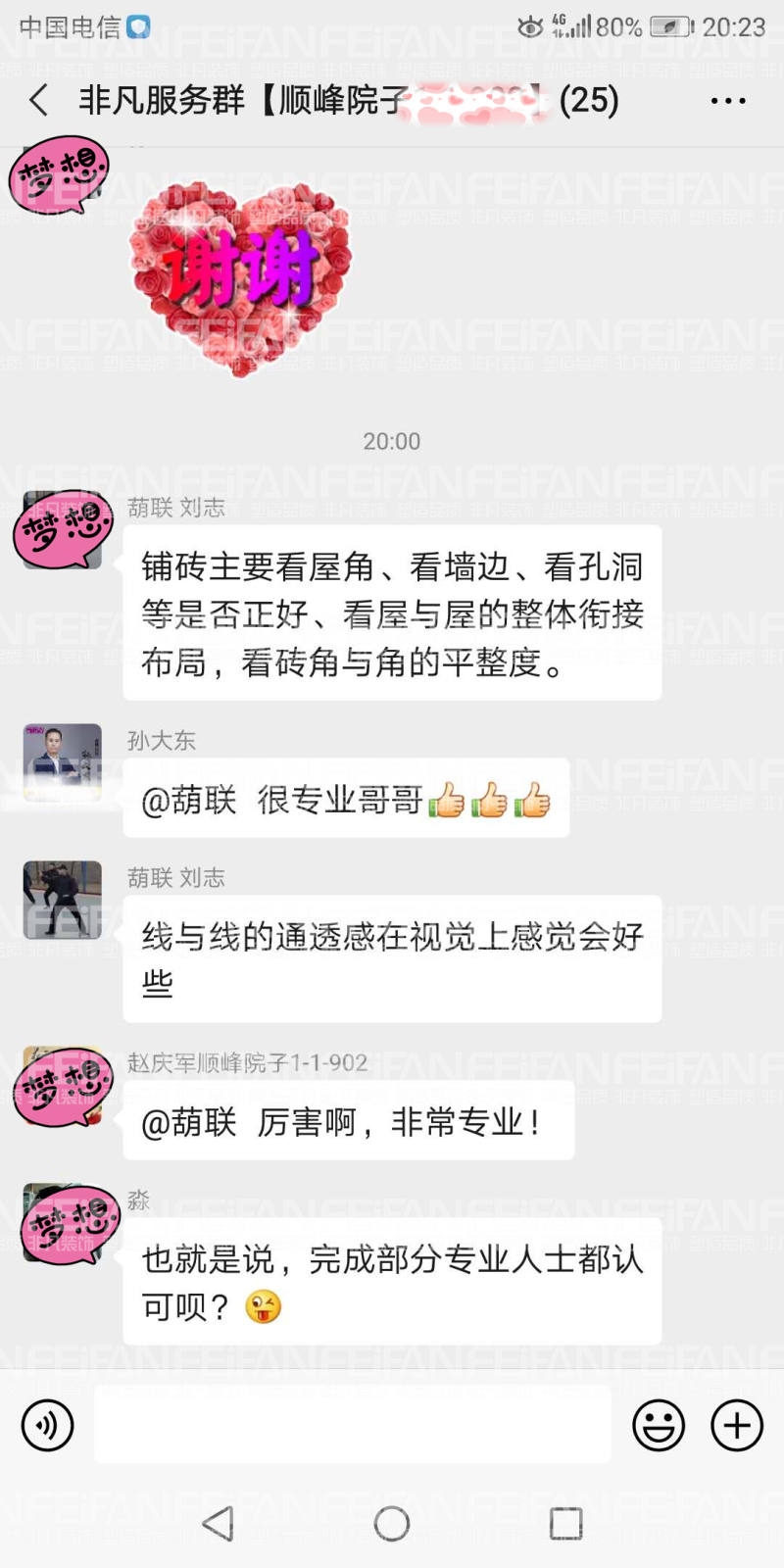
Task: Tap the system home button
Action: (392, 1523)
